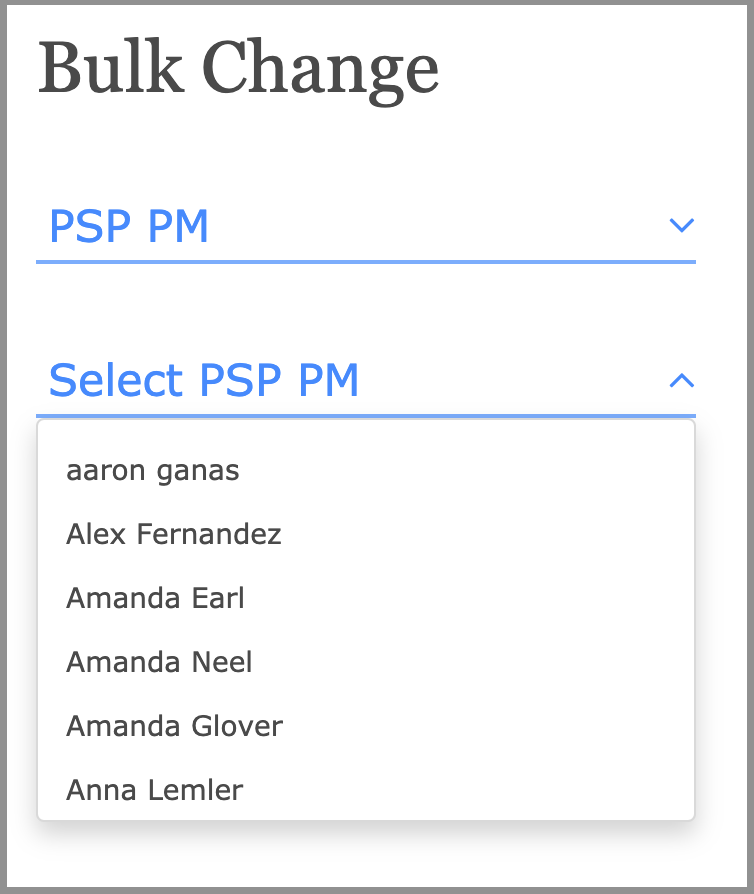Viewport: 754px width, 894px height.
Task: Choose Amanda Glover from the list
Action: tap(174, 726)
